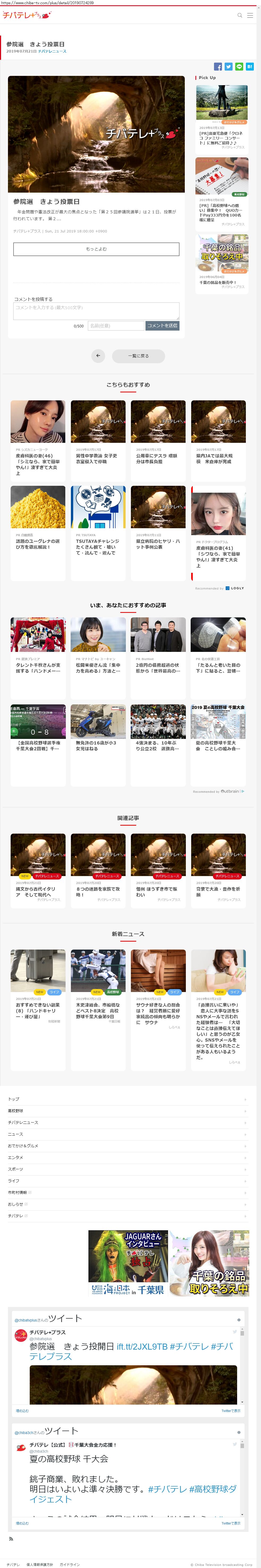Return via 一覧に戻る button

pos(138,356)
